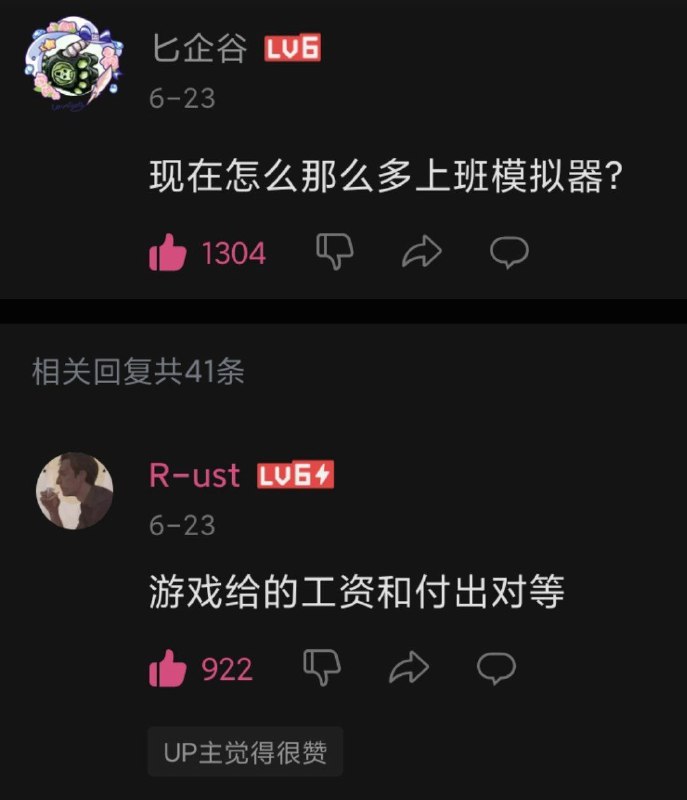Like R-ust's reply with 922 likes
The height and width of the screenshot is (800, 687).
coord(168,668)
